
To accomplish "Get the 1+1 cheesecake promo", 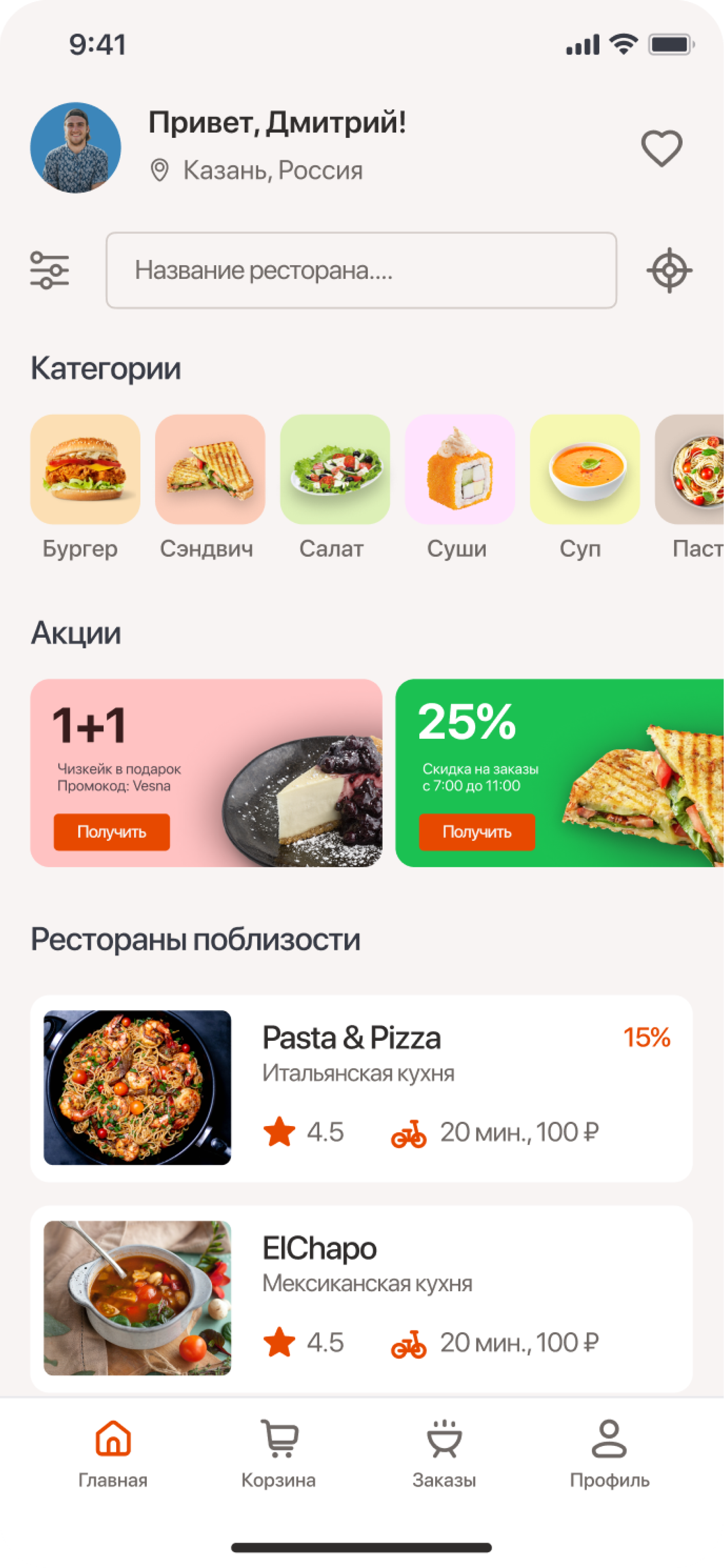I will [111, 831].
